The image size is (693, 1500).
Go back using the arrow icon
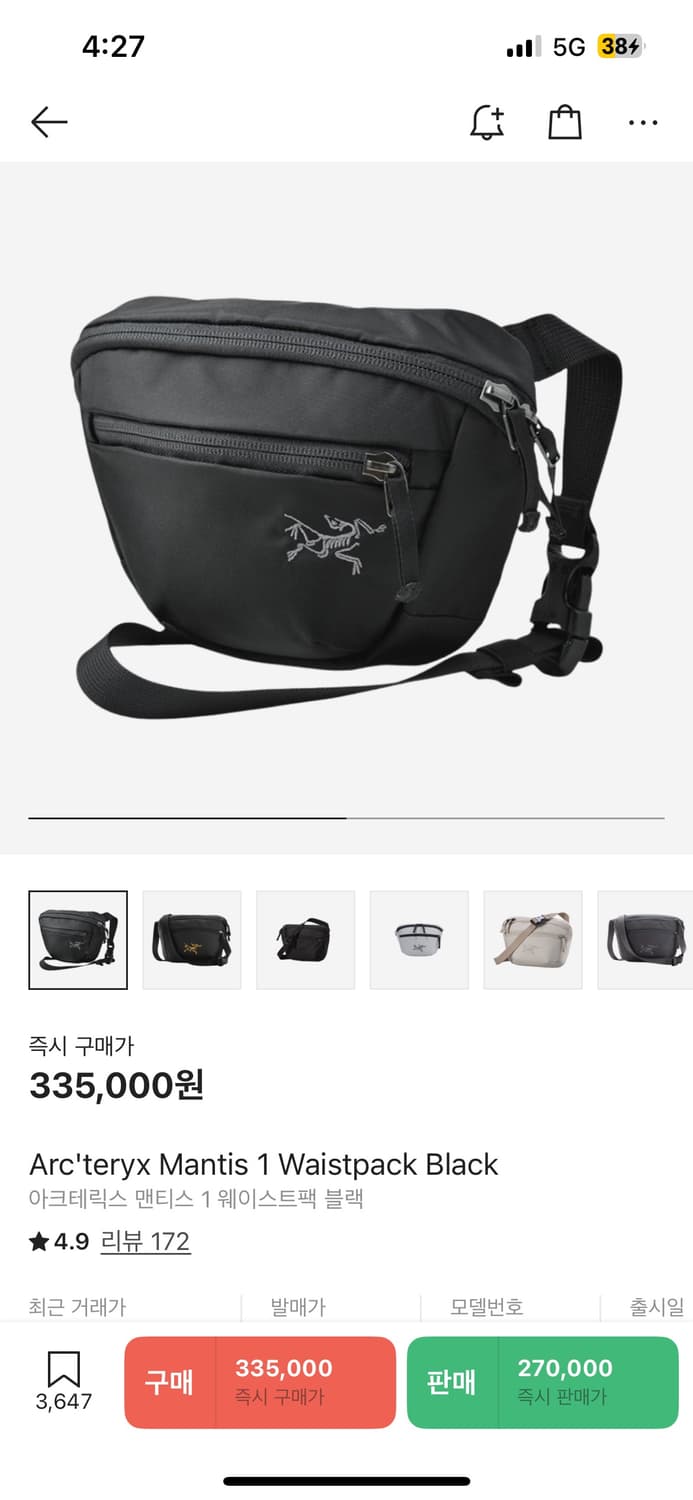[49, 122]
